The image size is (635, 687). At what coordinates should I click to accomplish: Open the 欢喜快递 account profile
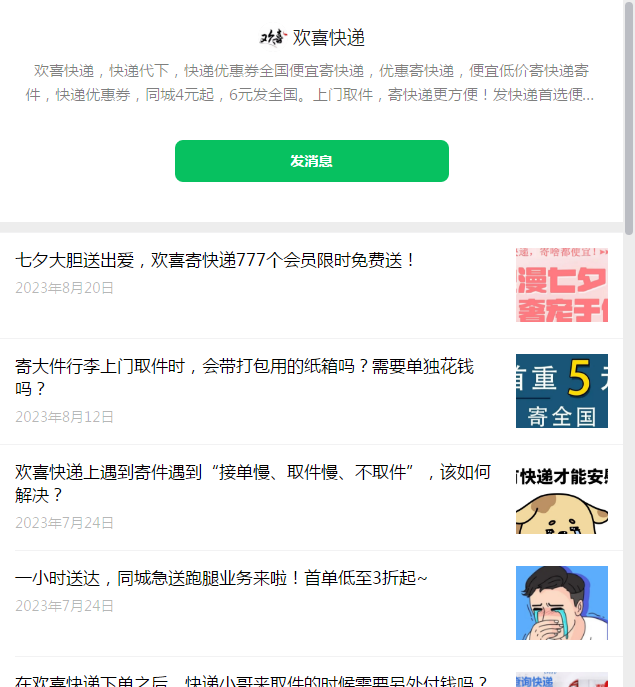[x=312, y=38]
